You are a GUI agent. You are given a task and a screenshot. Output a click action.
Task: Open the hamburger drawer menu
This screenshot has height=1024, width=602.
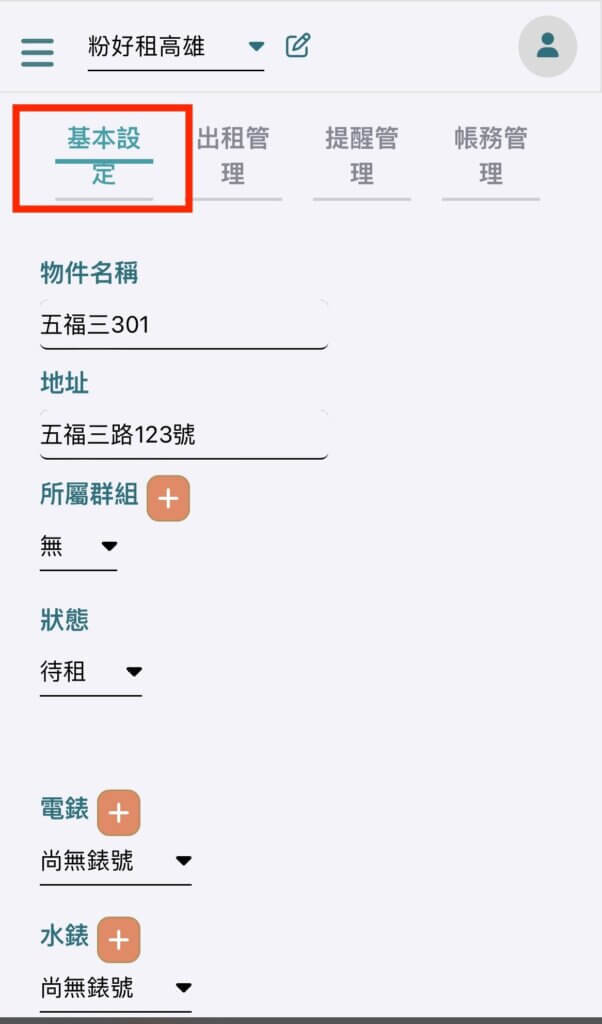(37, 50)
